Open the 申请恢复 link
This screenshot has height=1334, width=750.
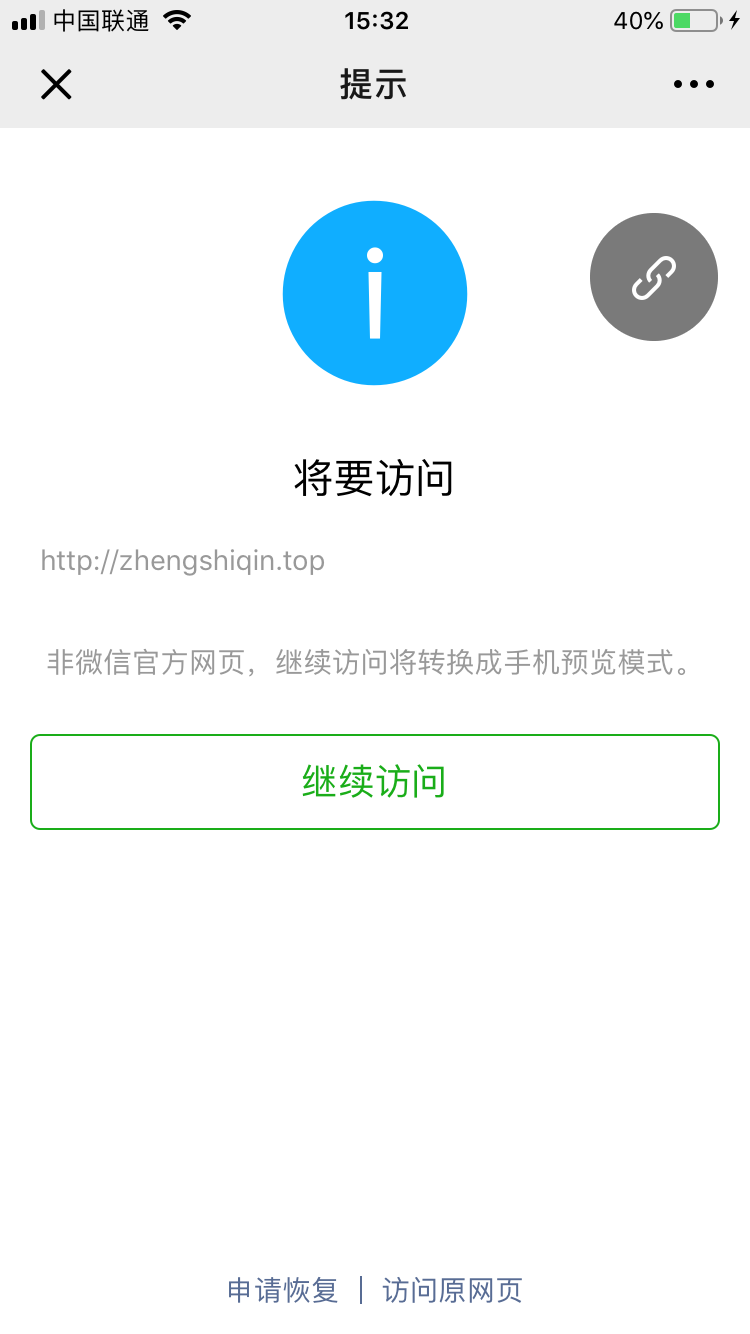coord(283,1290)
